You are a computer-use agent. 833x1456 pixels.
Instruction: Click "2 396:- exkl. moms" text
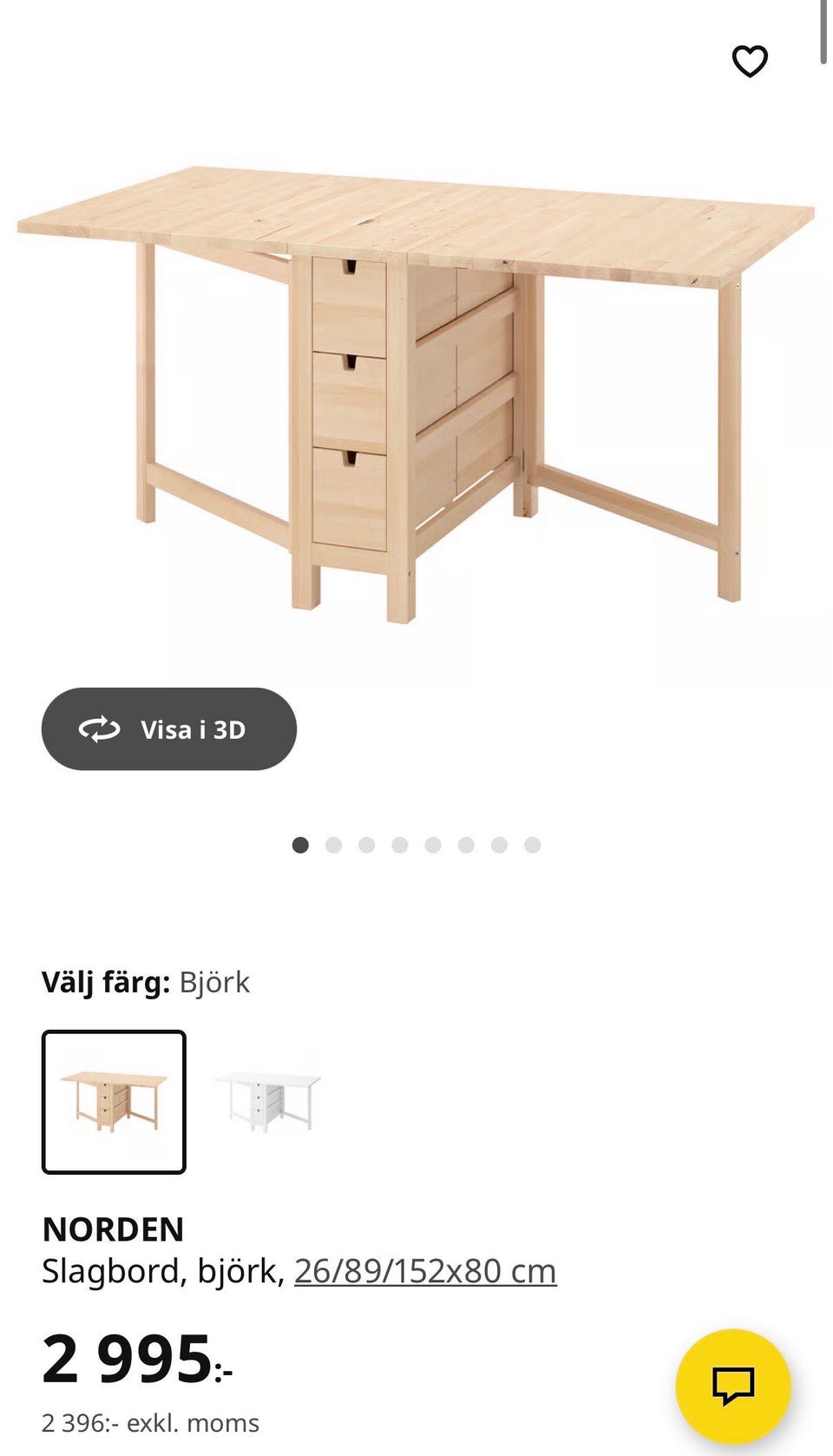coord(150,1422)
